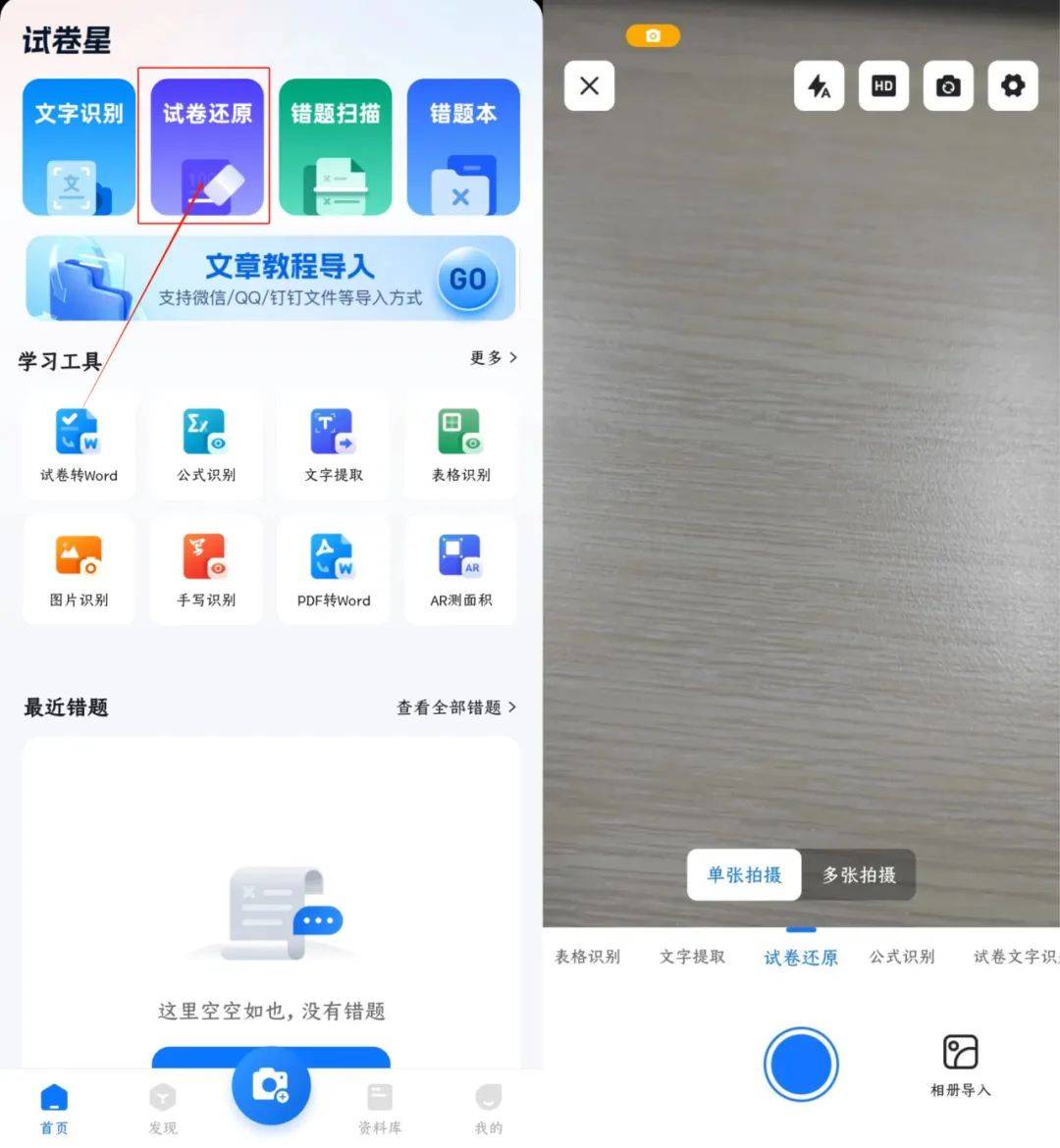Open the camera settings gear

pos(1013,85)
